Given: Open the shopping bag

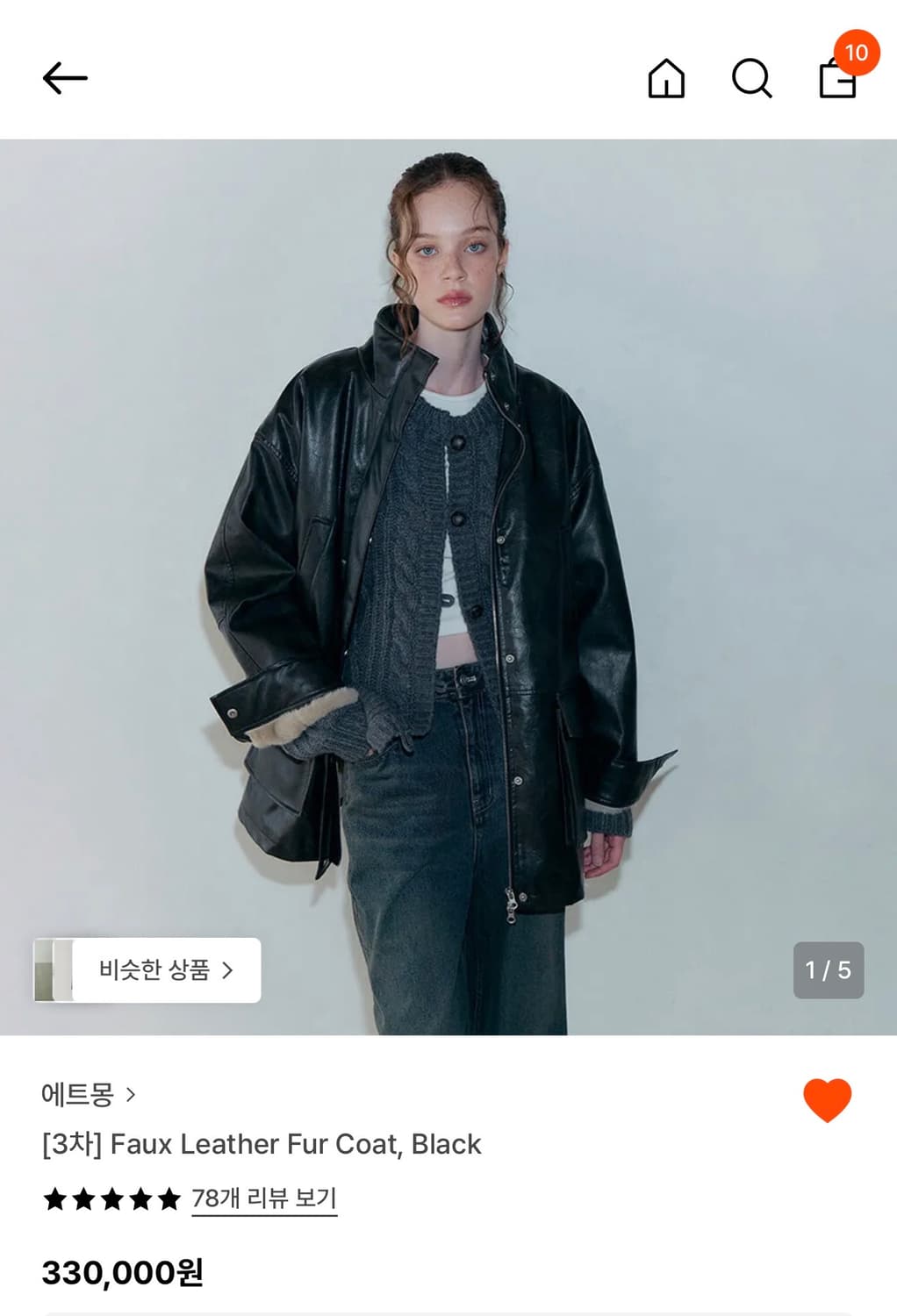Looking at the screenshot, I should [836, 82].
